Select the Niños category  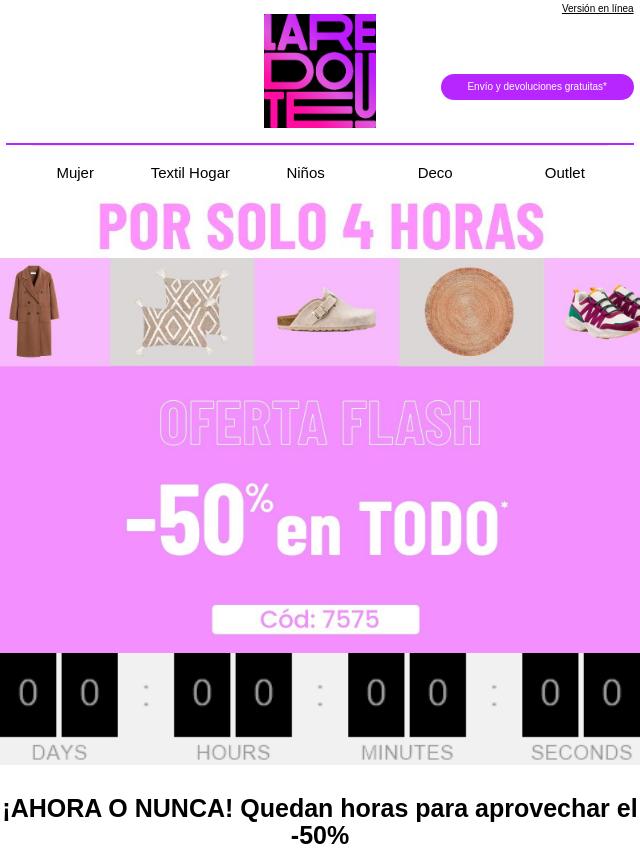[305, 173]
